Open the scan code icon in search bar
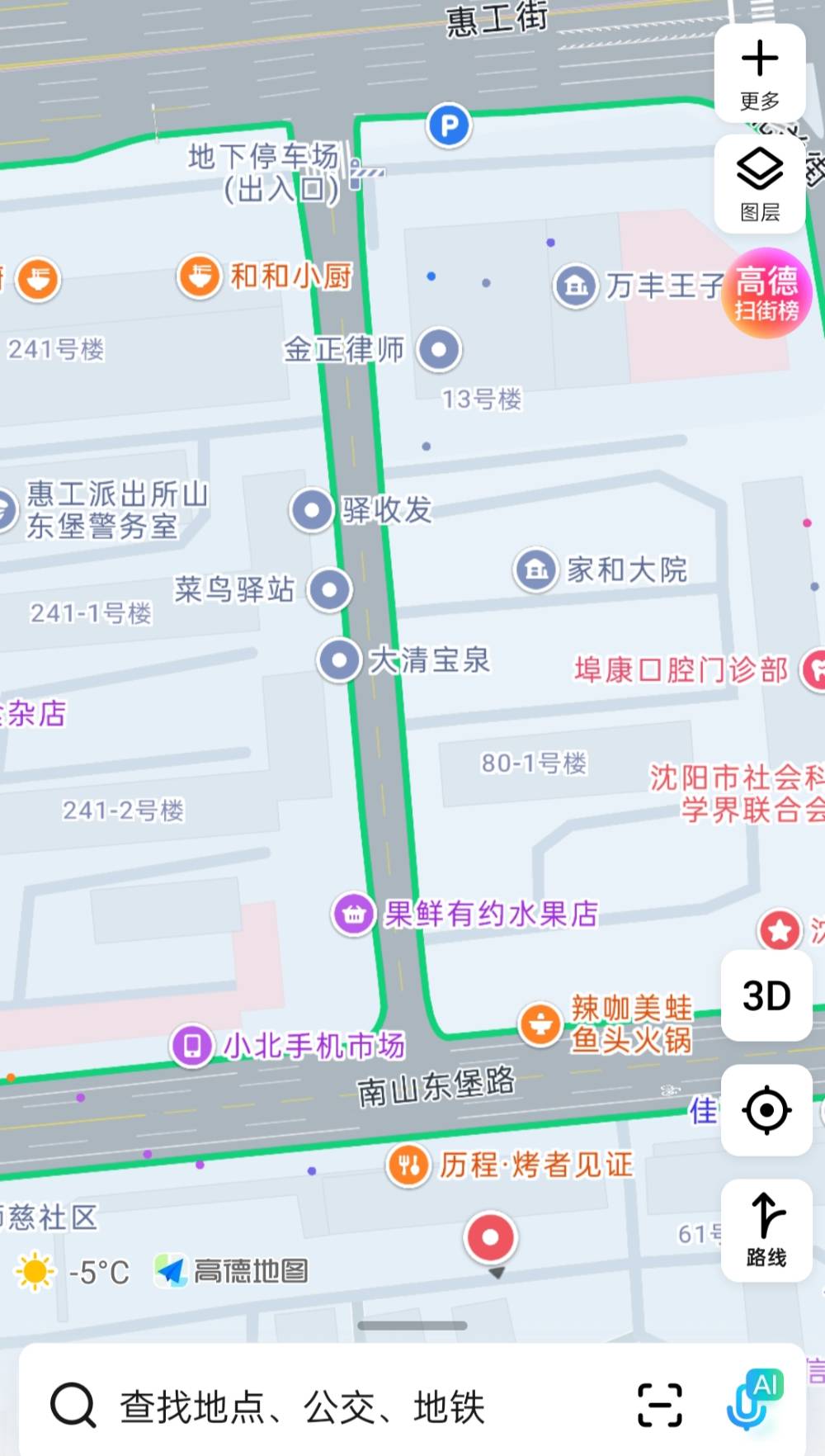This screenshot has width=825, height=1456. (659, 1405)
